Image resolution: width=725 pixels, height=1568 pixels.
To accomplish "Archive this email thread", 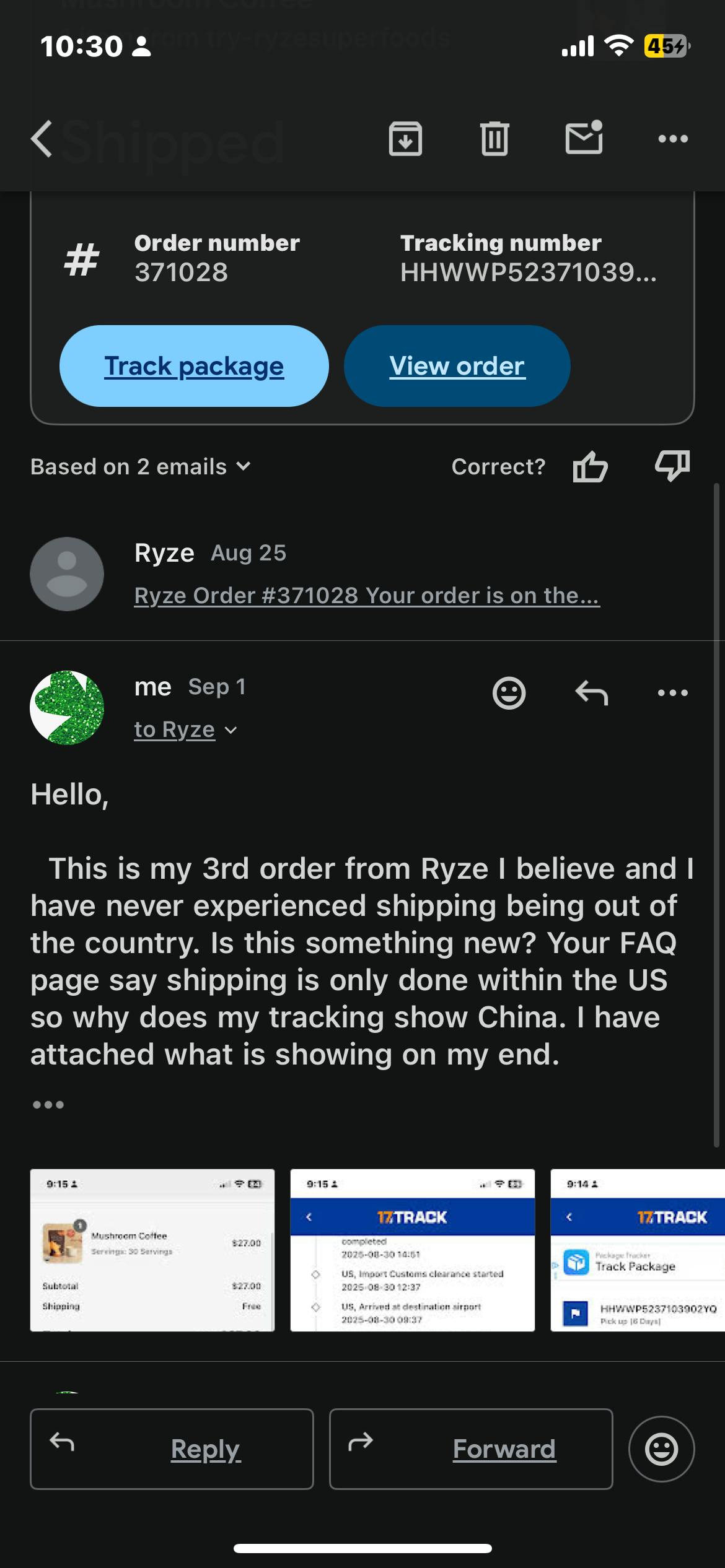I will click(x=405, y=139).
